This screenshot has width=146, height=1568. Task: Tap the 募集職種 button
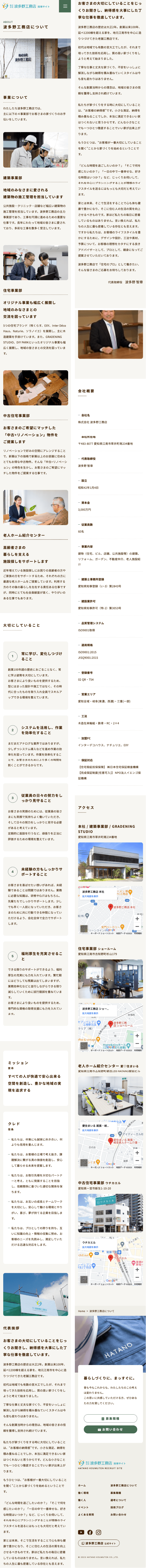click(x=110, y=1418)
